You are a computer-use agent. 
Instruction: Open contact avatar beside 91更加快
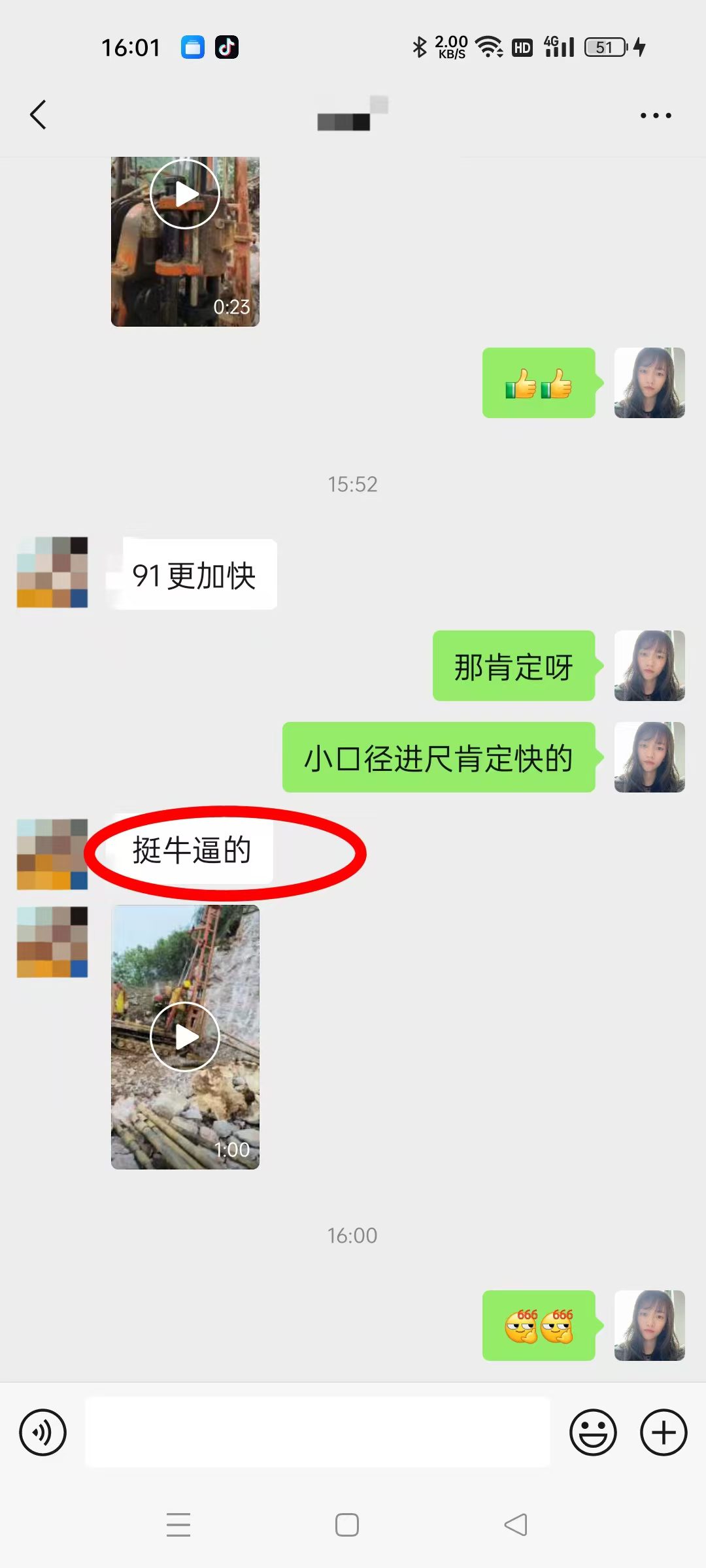click(x=52, y=572)
